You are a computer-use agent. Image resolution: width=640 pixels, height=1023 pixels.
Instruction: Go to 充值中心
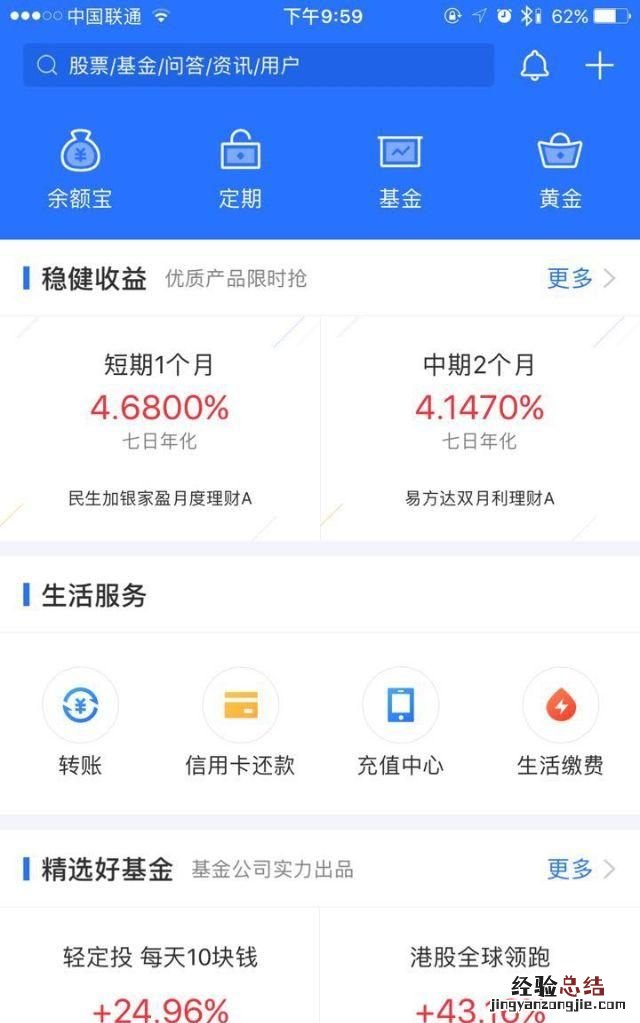pyautogui.click(x=400, y=722)
